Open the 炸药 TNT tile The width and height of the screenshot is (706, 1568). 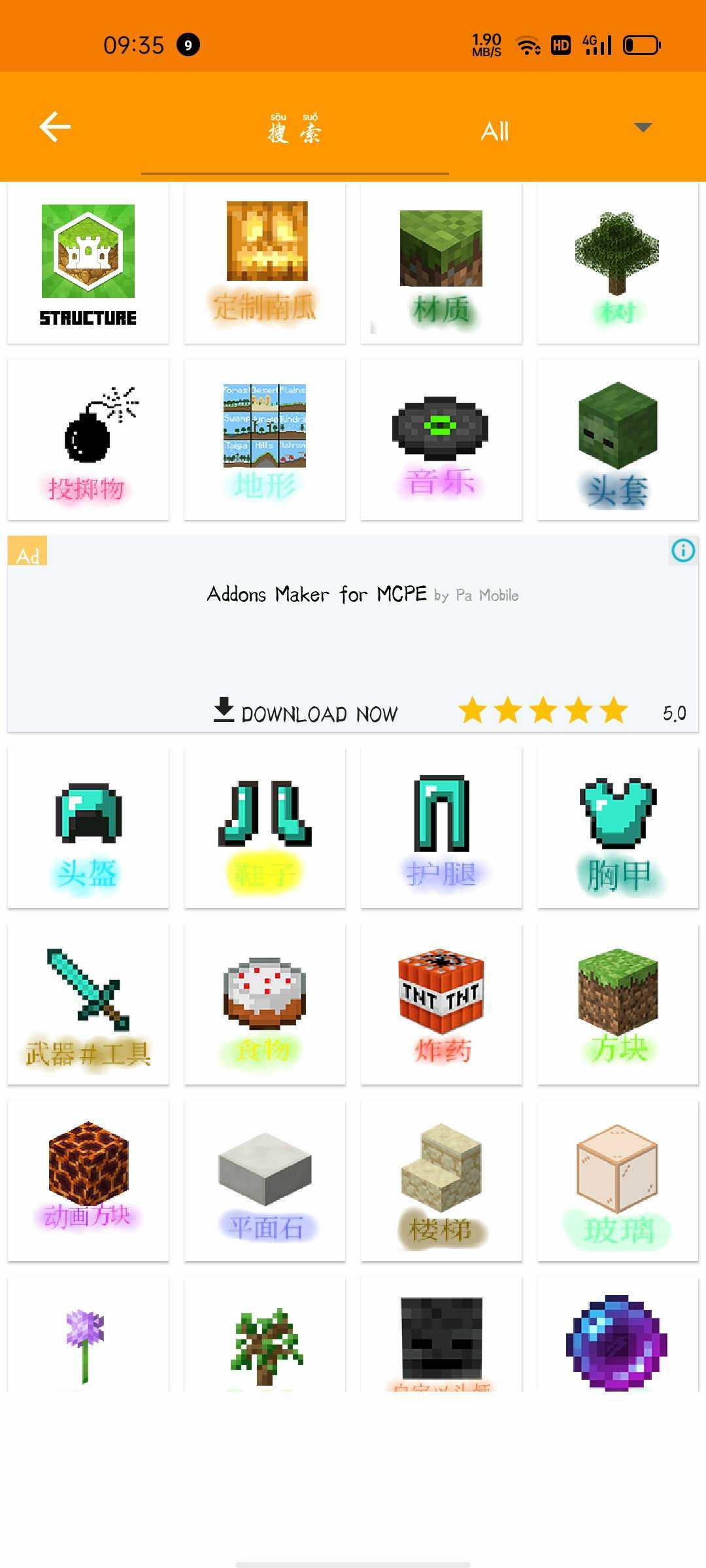point(441,1004)
